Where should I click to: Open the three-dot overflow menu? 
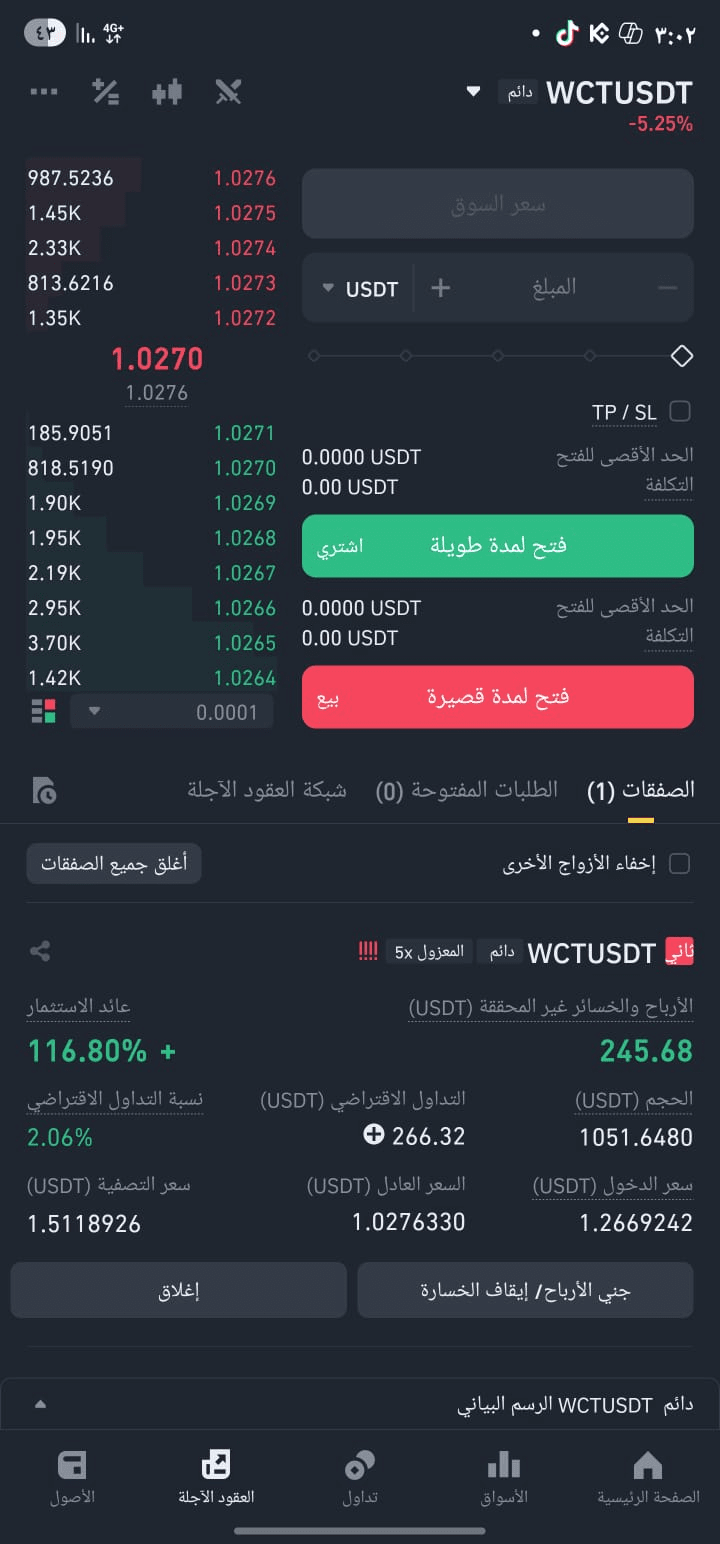(43, 92)
